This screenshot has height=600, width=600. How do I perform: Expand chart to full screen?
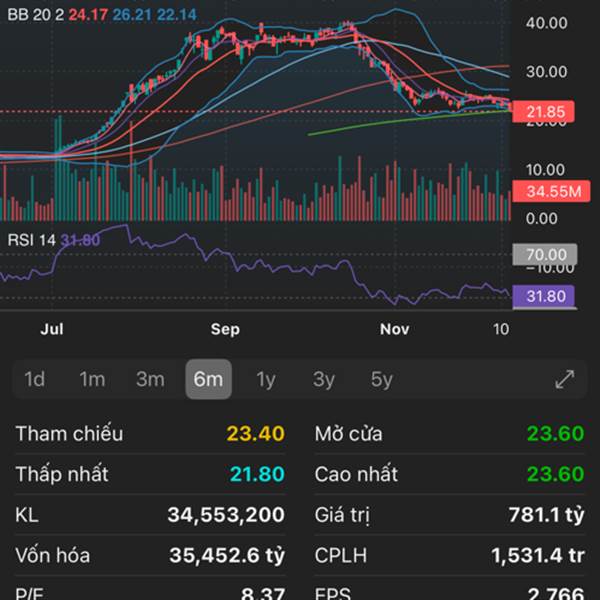pyautogui.click(x=565, y=379)
